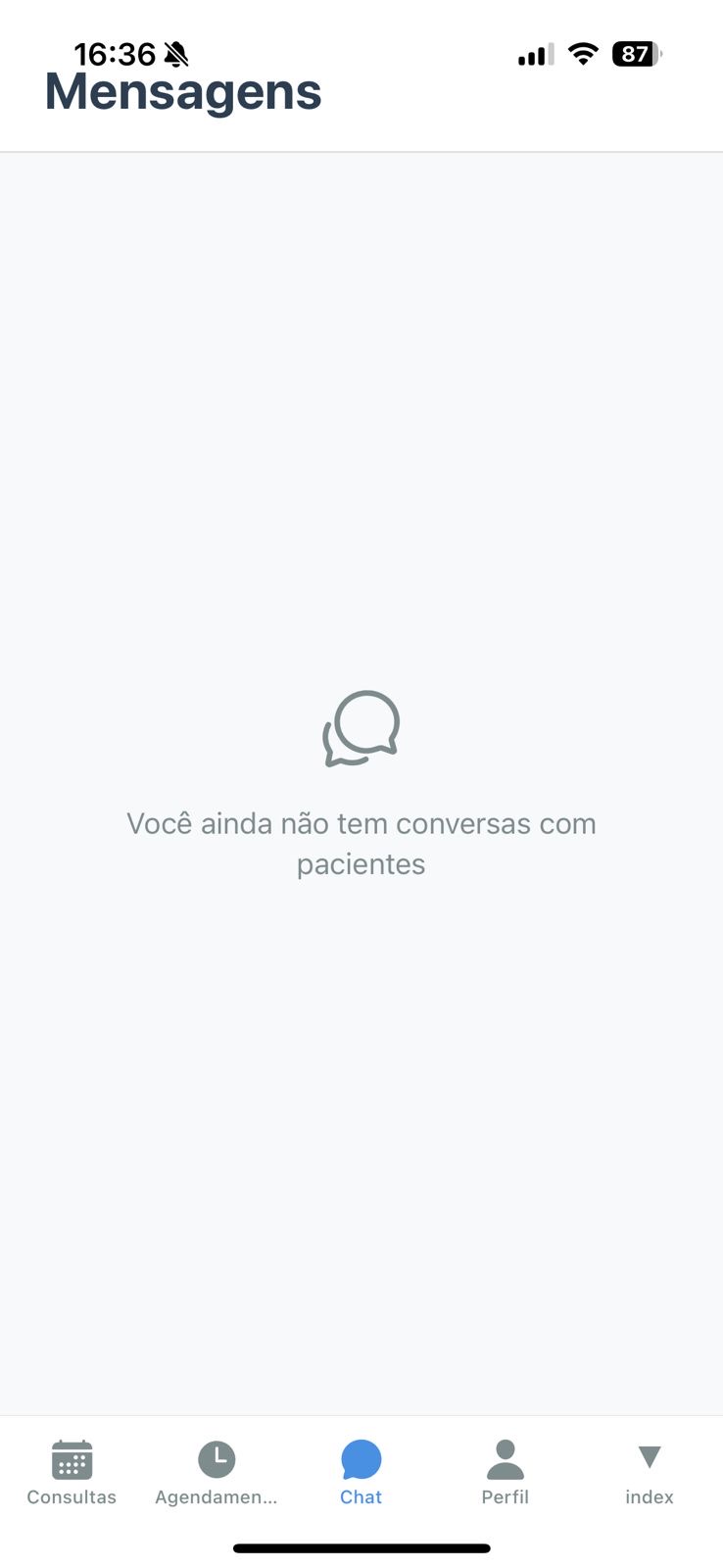Switch to the index tab

click(650, 1475)
